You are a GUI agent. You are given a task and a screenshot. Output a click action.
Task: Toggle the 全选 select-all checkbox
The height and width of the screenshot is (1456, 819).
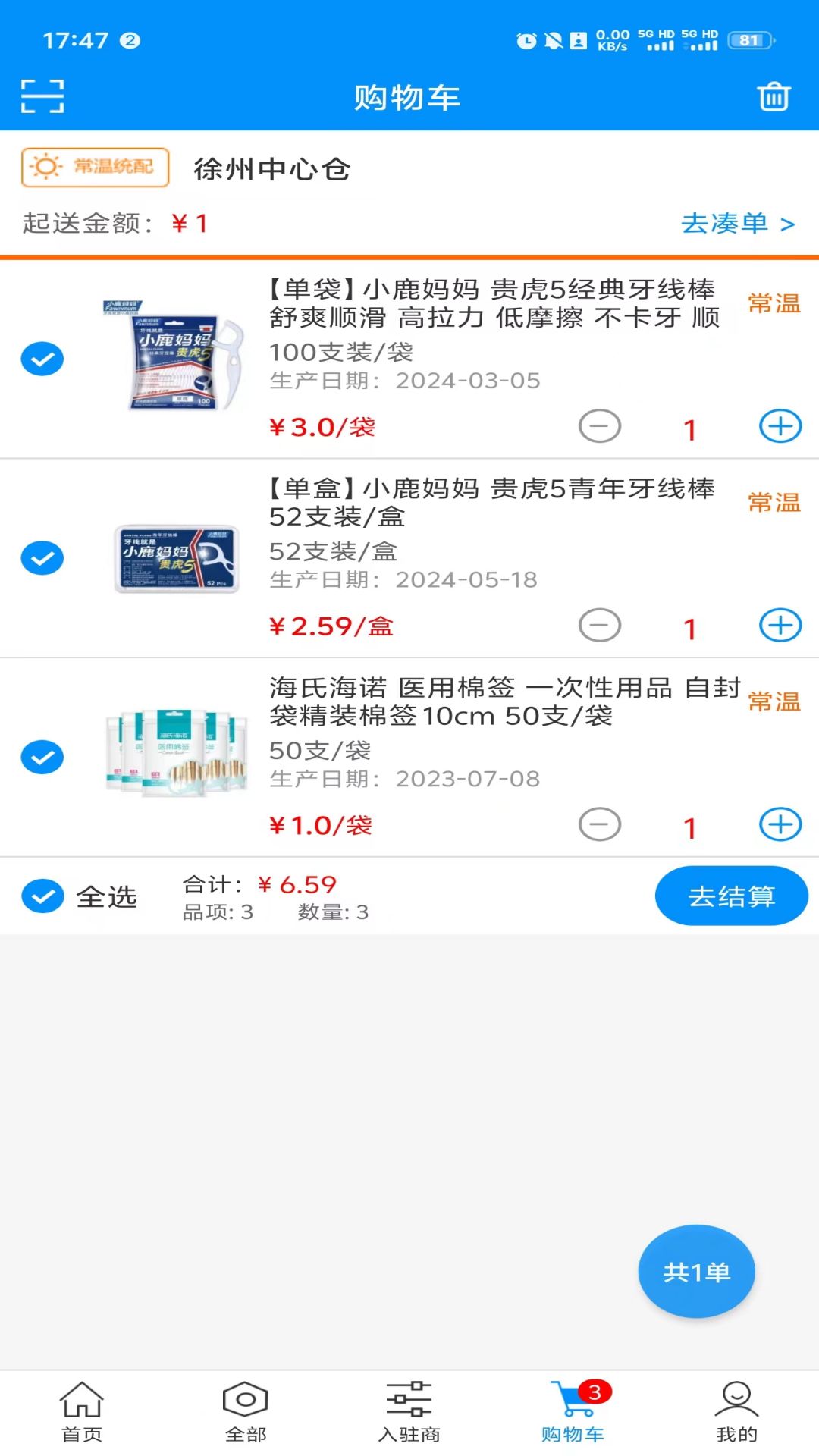(x=43, y=896)
